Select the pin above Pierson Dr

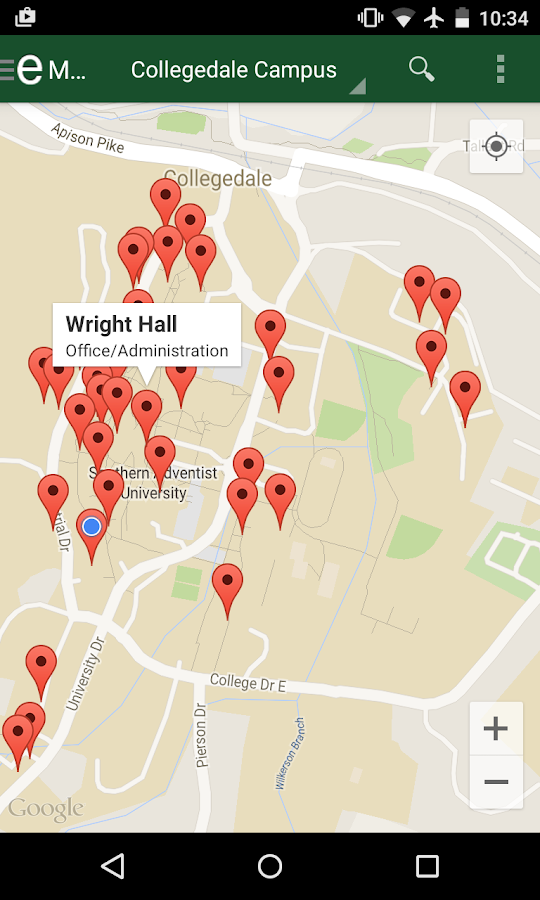[x=227, y=591]
